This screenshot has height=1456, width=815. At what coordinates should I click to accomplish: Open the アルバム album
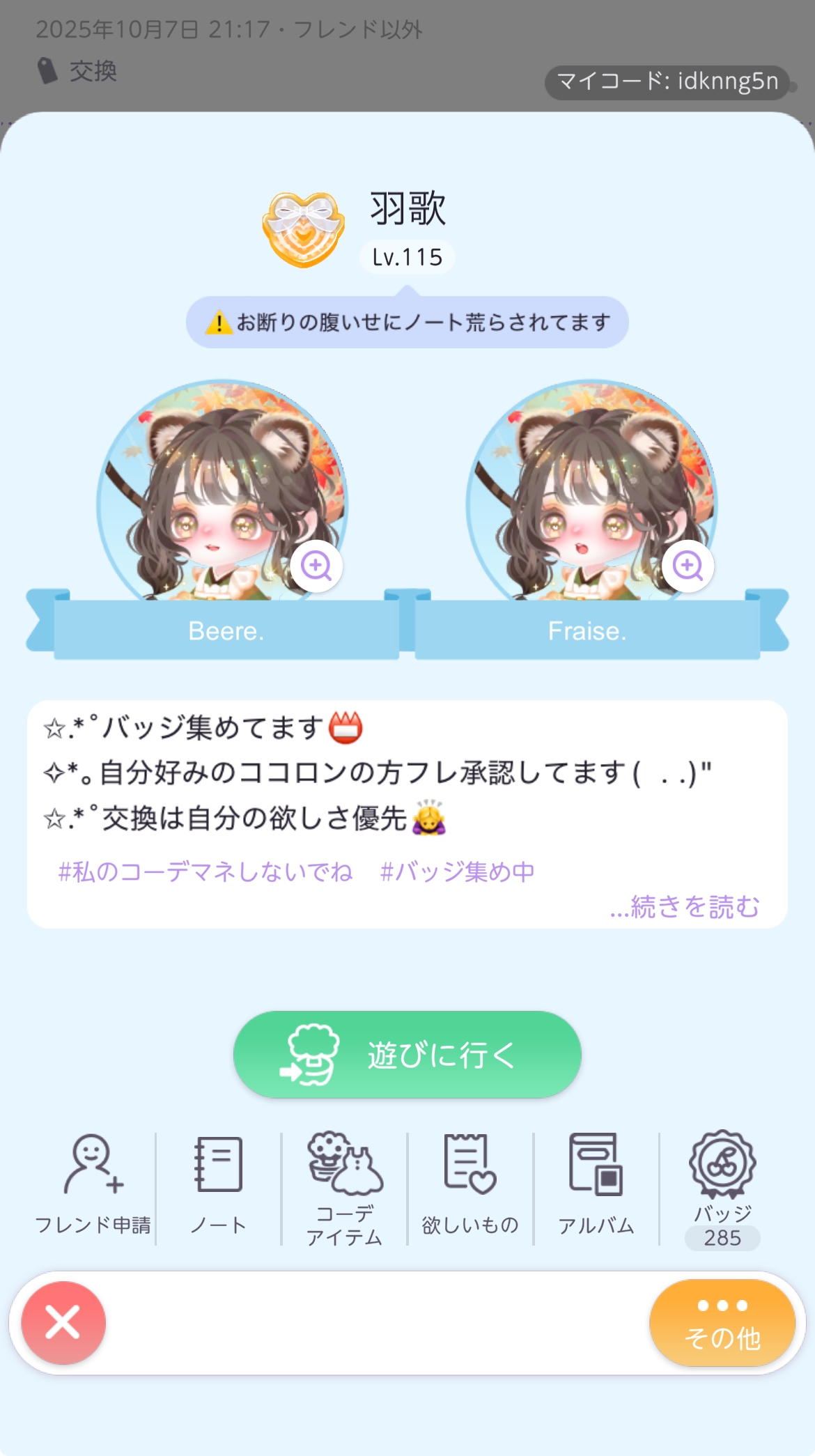pos(596,1184)
